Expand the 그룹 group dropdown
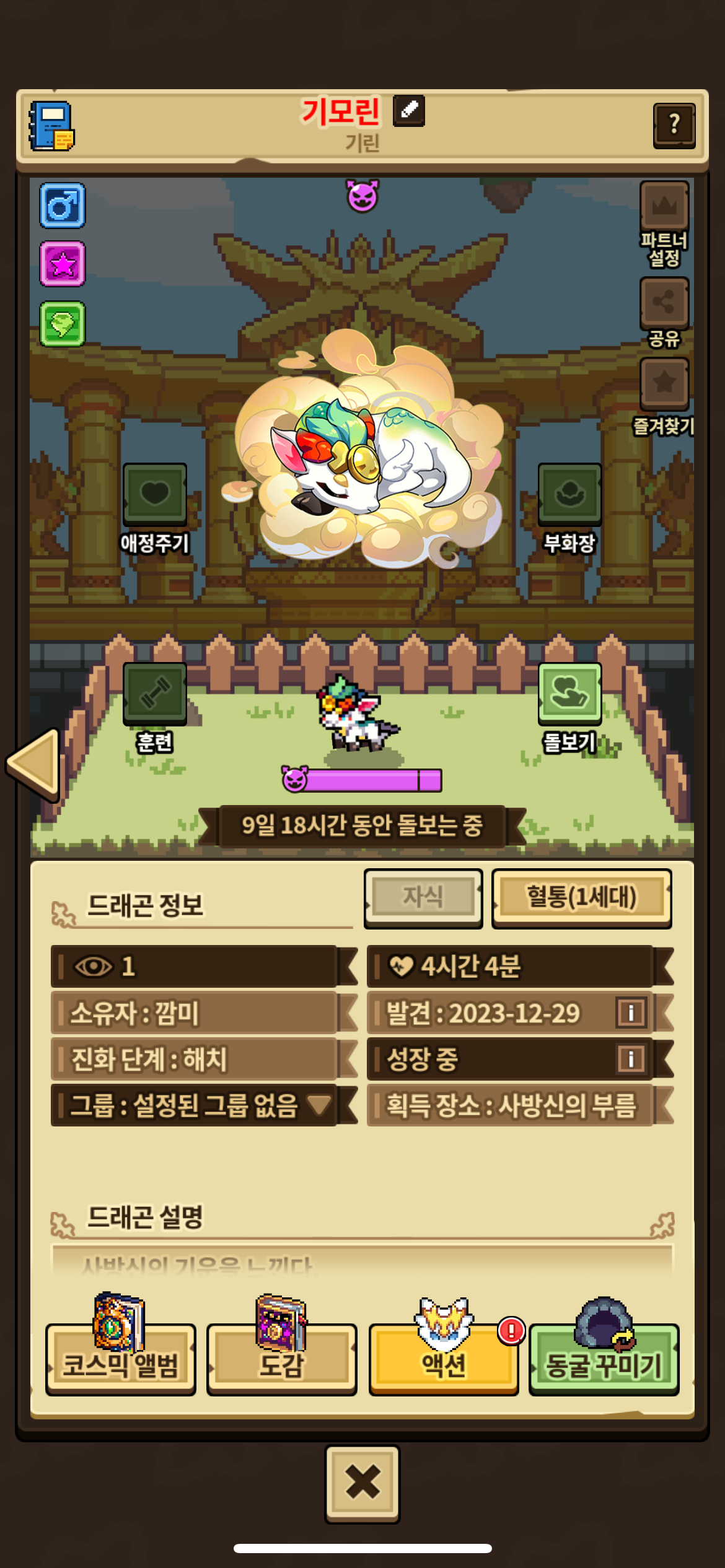The image size is (725, 1568). click(x=319, y=1105)
